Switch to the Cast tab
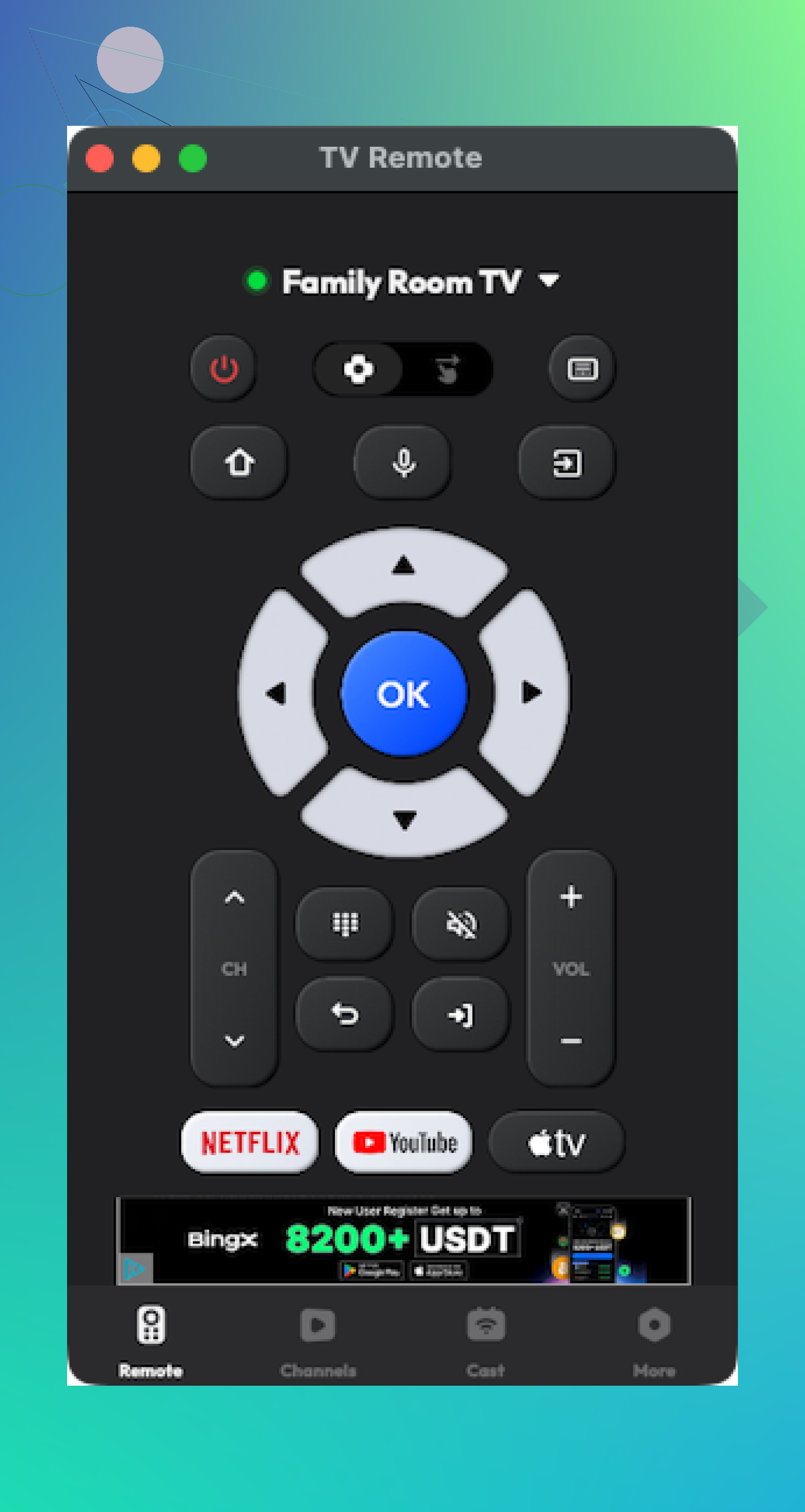Viewport: 805px width, 1512px height. (x=486, y=1340)
